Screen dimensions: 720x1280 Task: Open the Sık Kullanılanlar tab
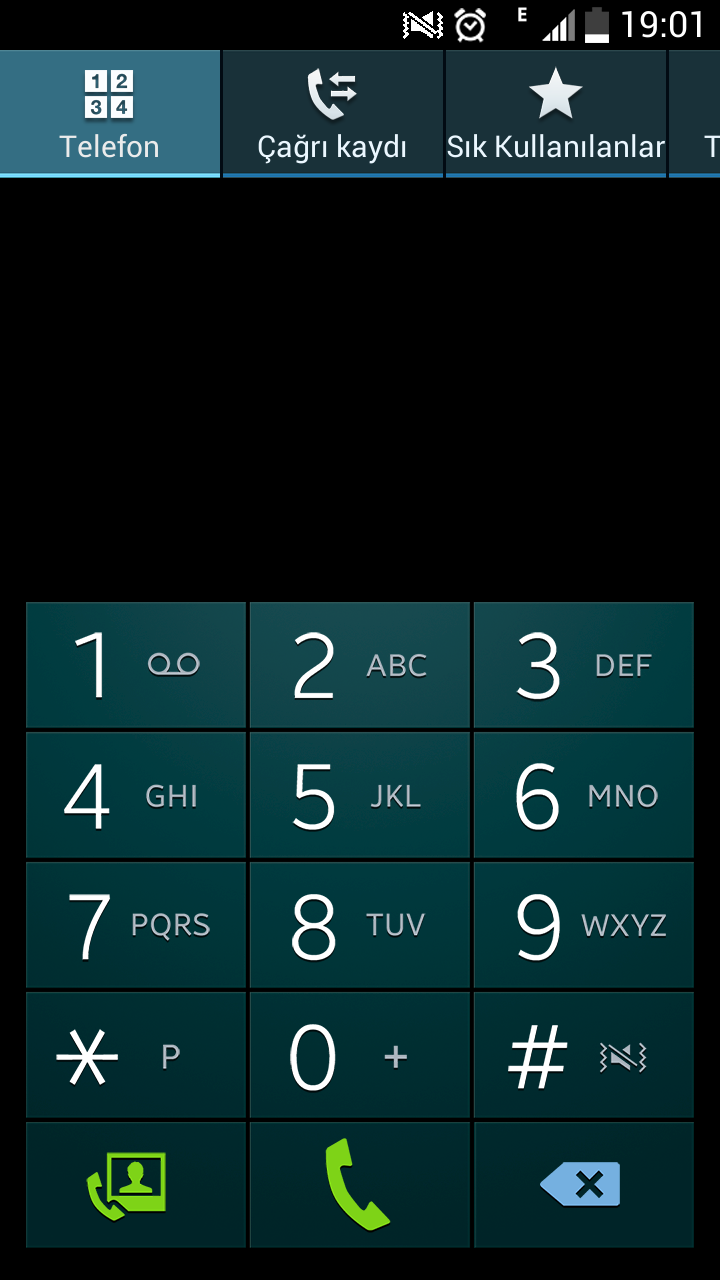tap(555, 113)
